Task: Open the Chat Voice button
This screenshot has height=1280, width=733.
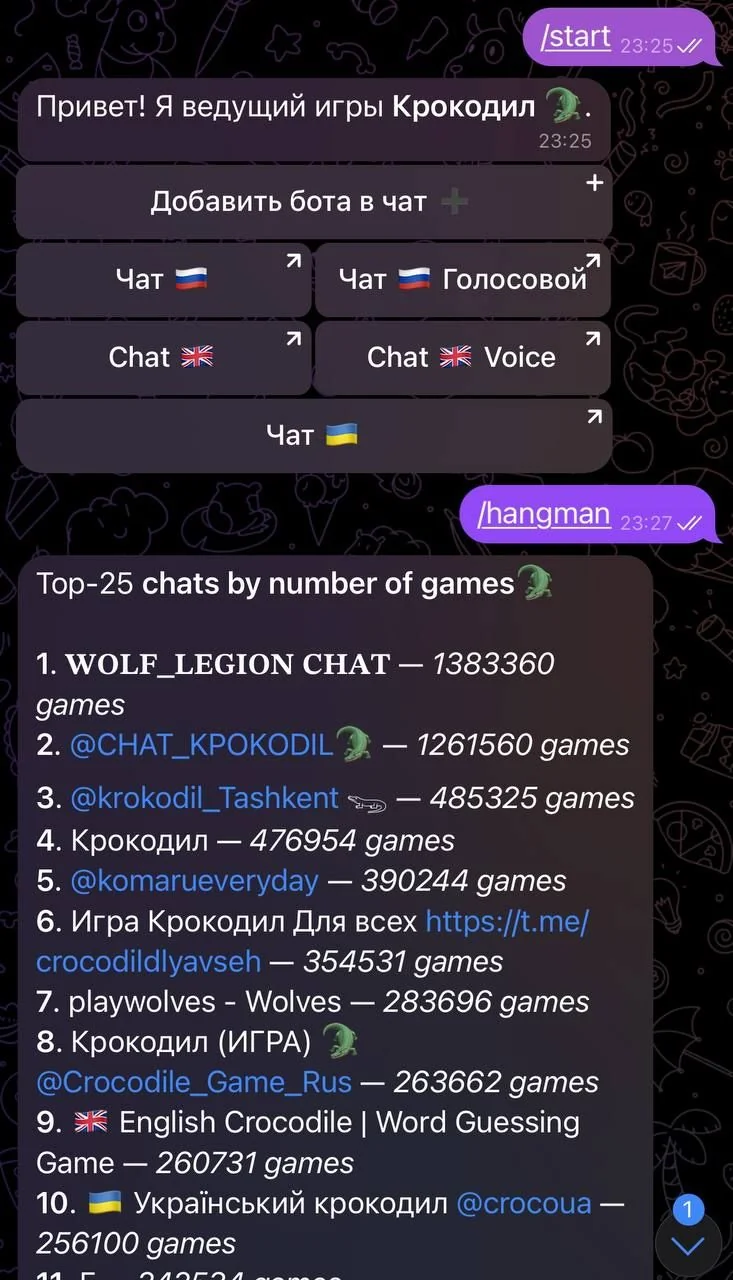Action: click(x=463, y=357)
